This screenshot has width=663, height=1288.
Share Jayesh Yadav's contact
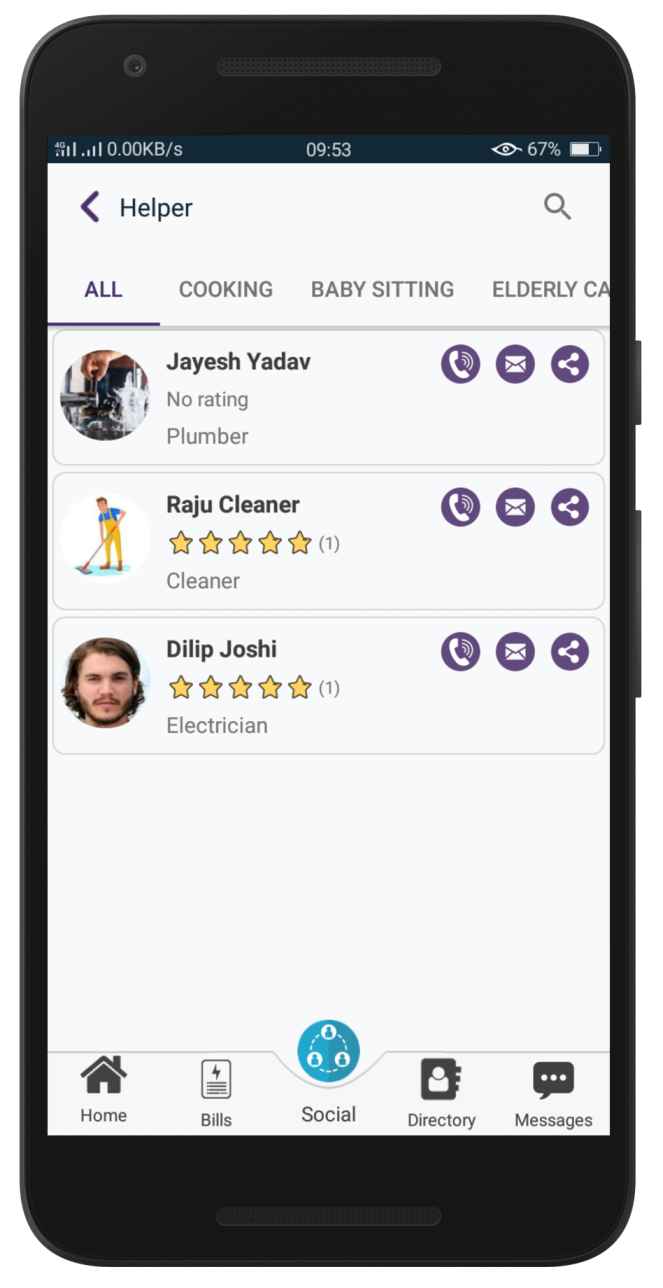[570, 364]
